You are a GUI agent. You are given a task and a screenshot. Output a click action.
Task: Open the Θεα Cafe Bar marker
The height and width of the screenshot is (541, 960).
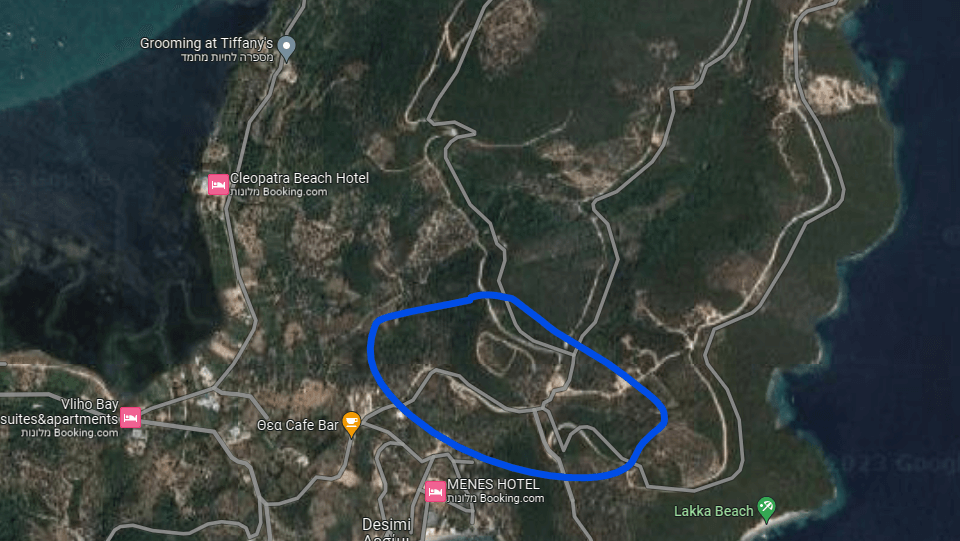(351, 423)
